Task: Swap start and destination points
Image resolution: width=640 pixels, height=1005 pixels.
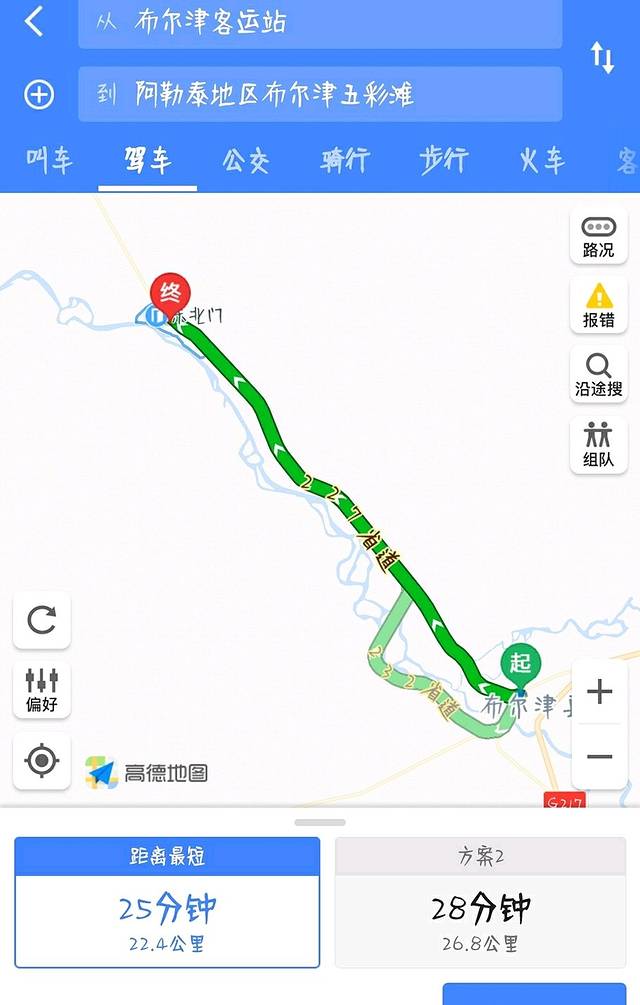Action: 602,58
